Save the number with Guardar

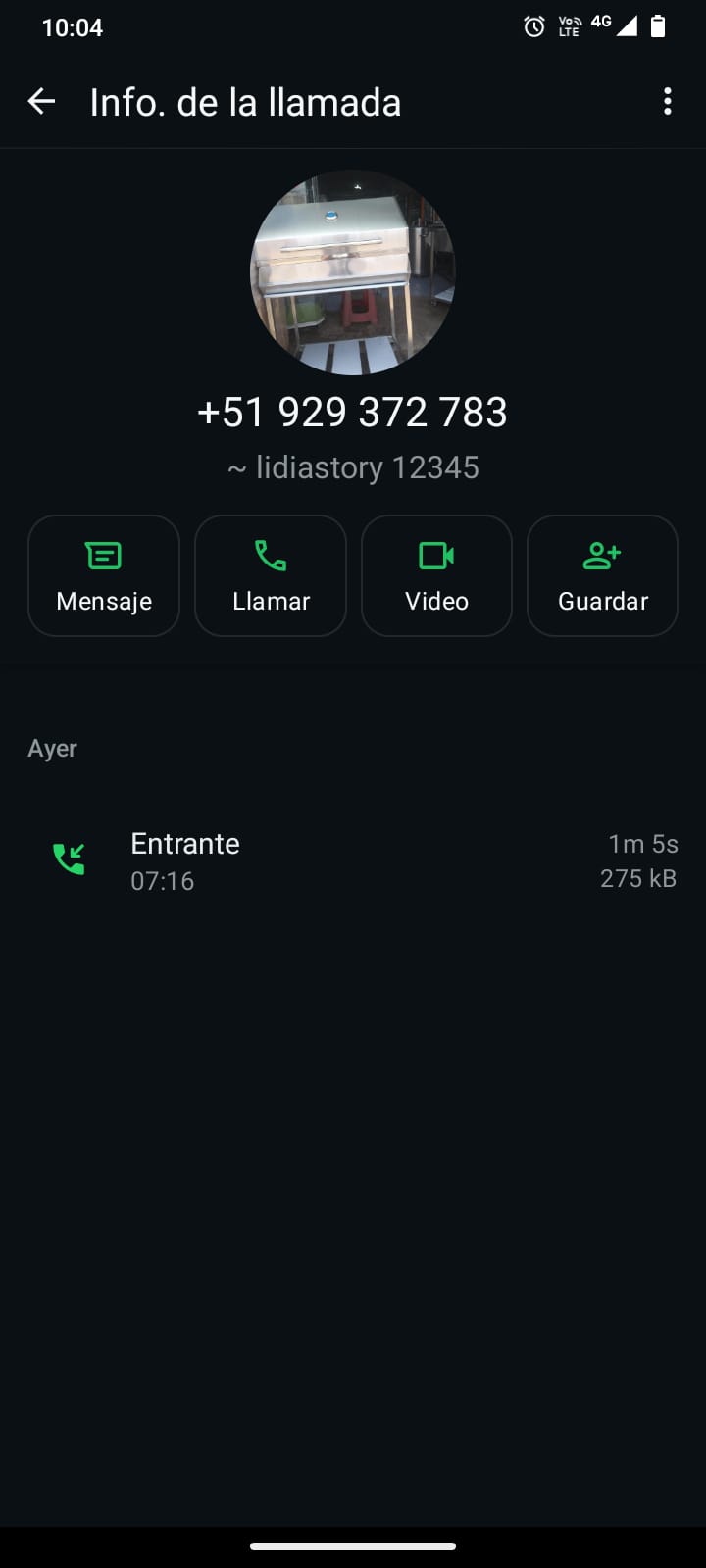(x=602, y=576)
